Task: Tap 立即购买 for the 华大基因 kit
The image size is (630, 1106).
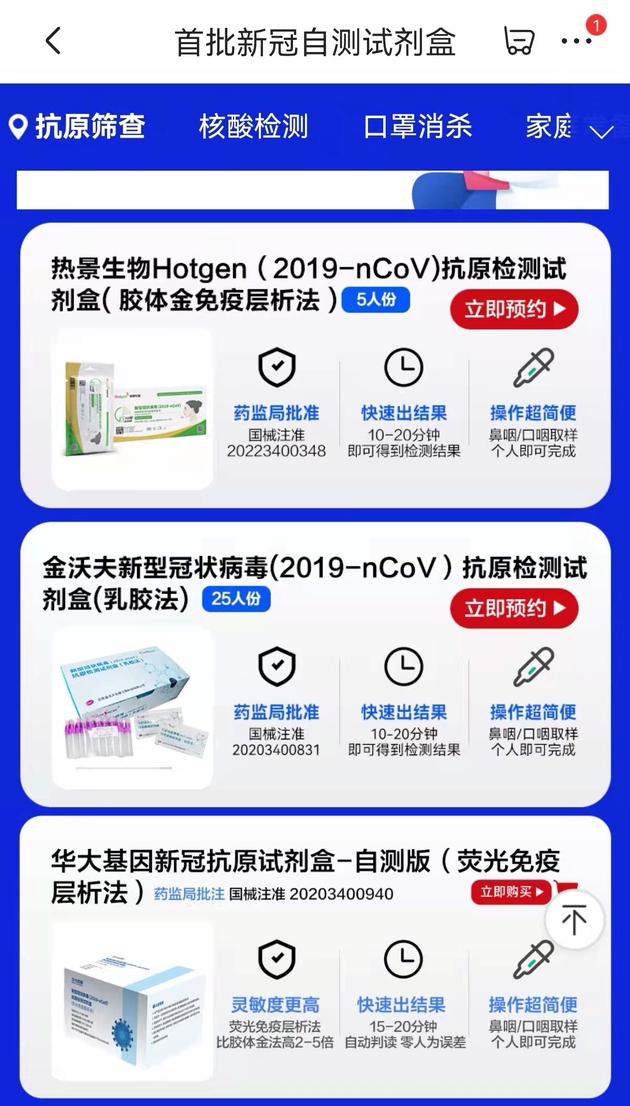Action: click(x=512, y=891)
